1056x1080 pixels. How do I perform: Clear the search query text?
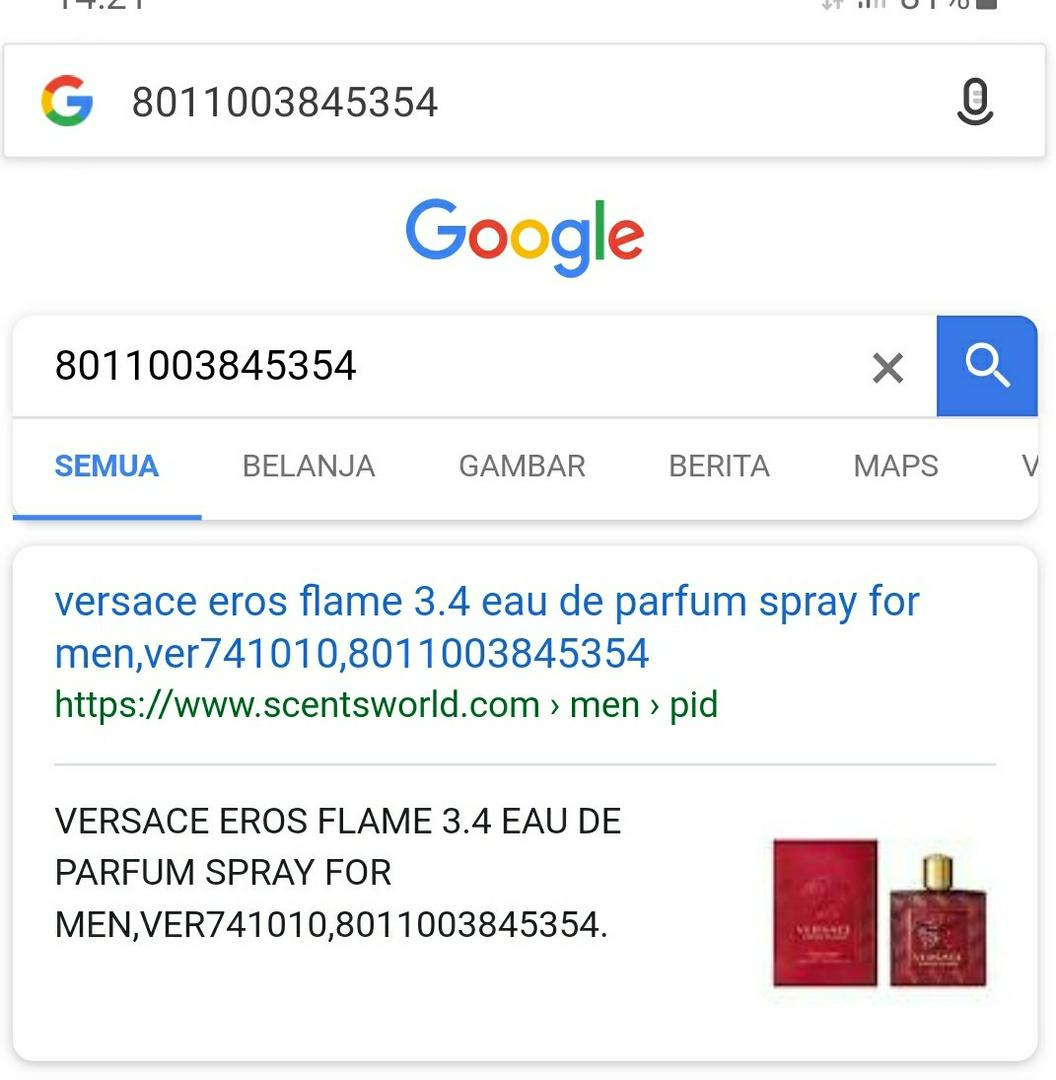(887, 368)
